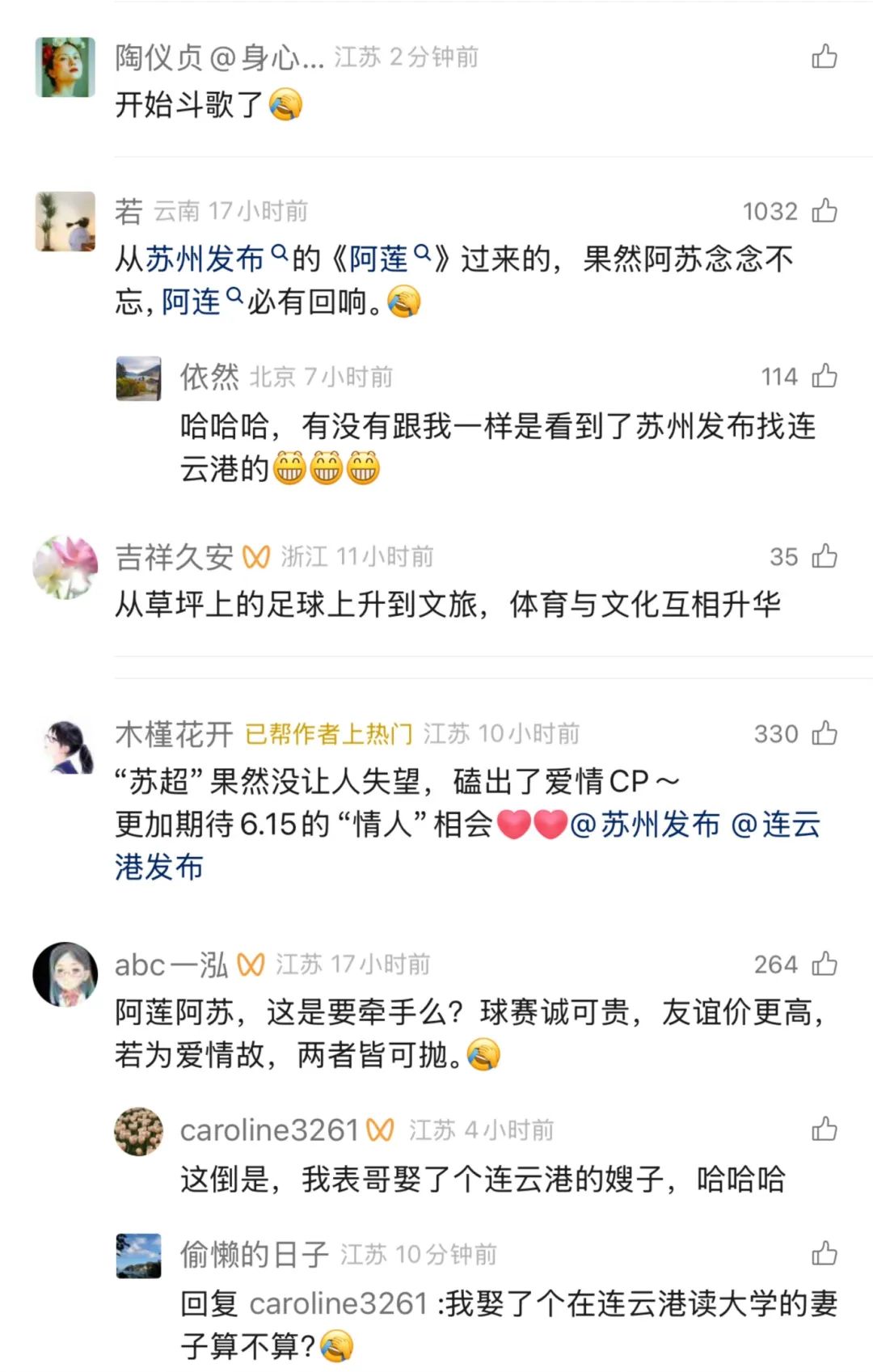Viewport: 873px width, 1372px height.
Task: View abc一泓's profile via avatar
Action: pyautogui.click(x=65, y=974)
